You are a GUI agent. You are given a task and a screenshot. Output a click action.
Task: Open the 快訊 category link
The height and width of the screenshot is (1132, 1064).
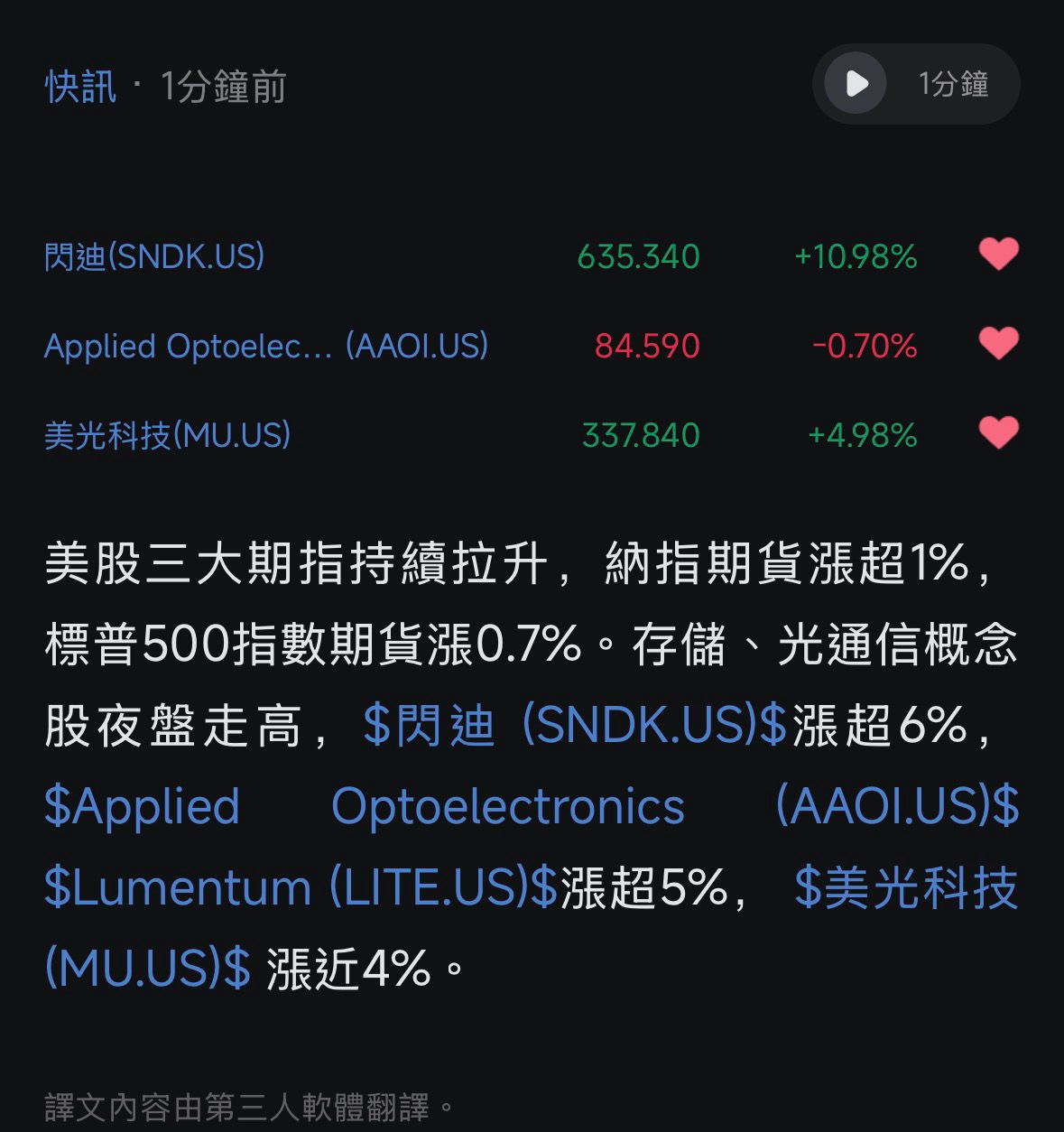pyautogui.click(x=80, y=87)
